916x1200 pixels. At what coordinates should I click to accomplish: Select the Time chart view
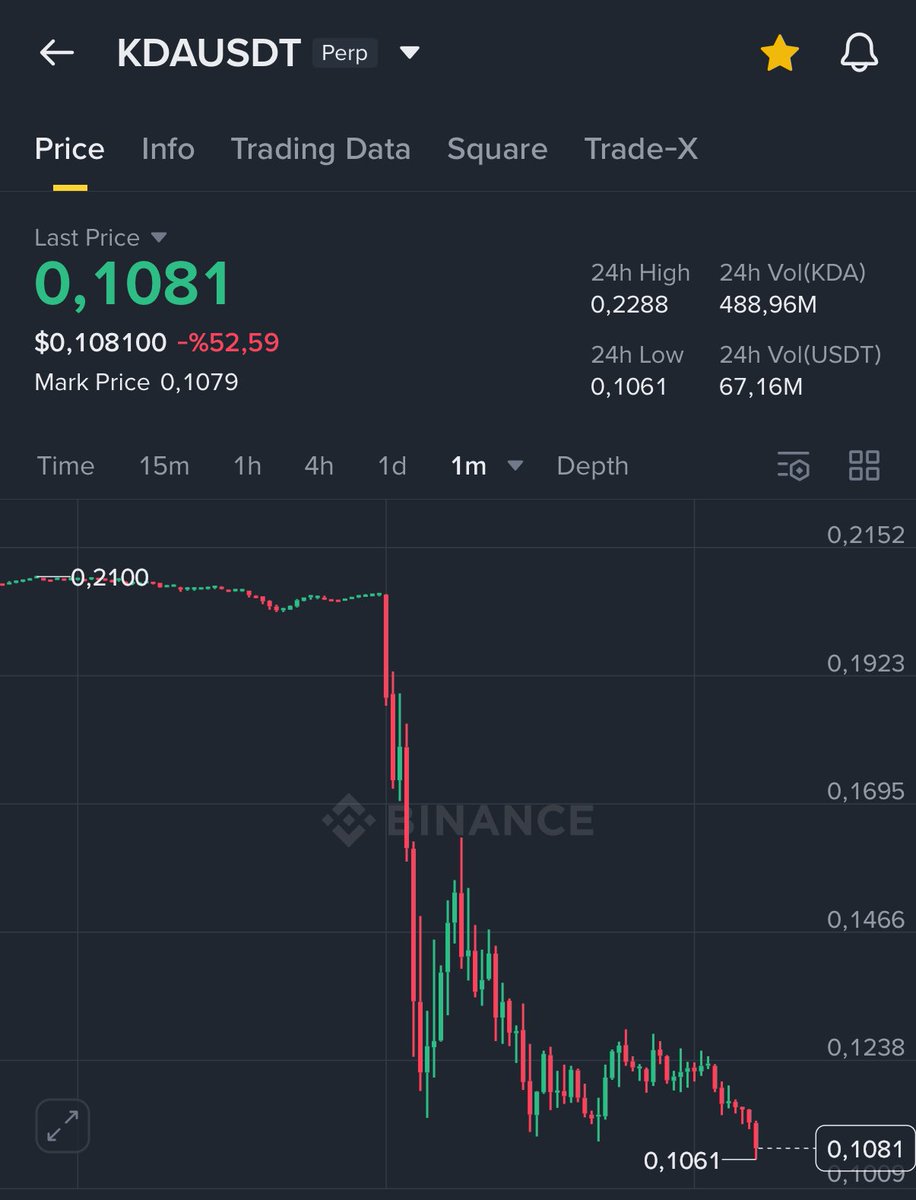pos(66,466)
